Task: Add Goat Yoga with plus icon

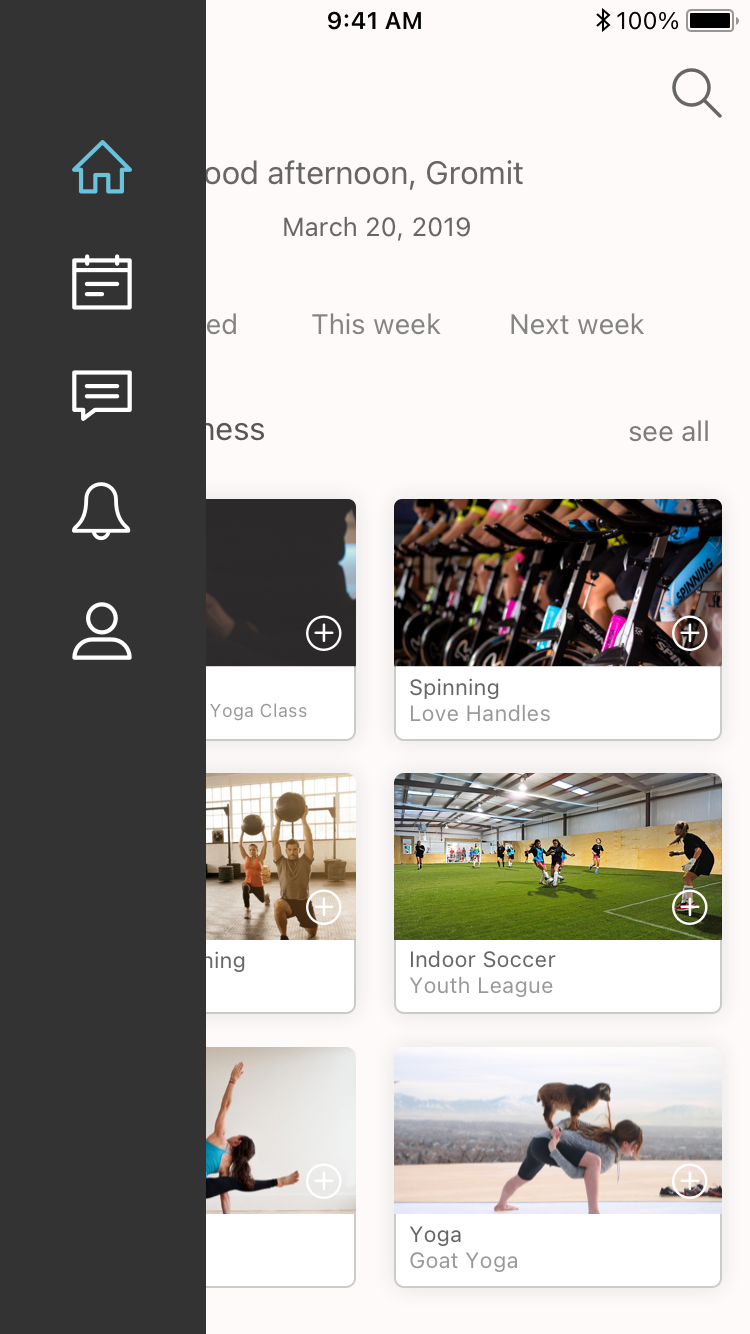Action: [x=690, y=1181]
